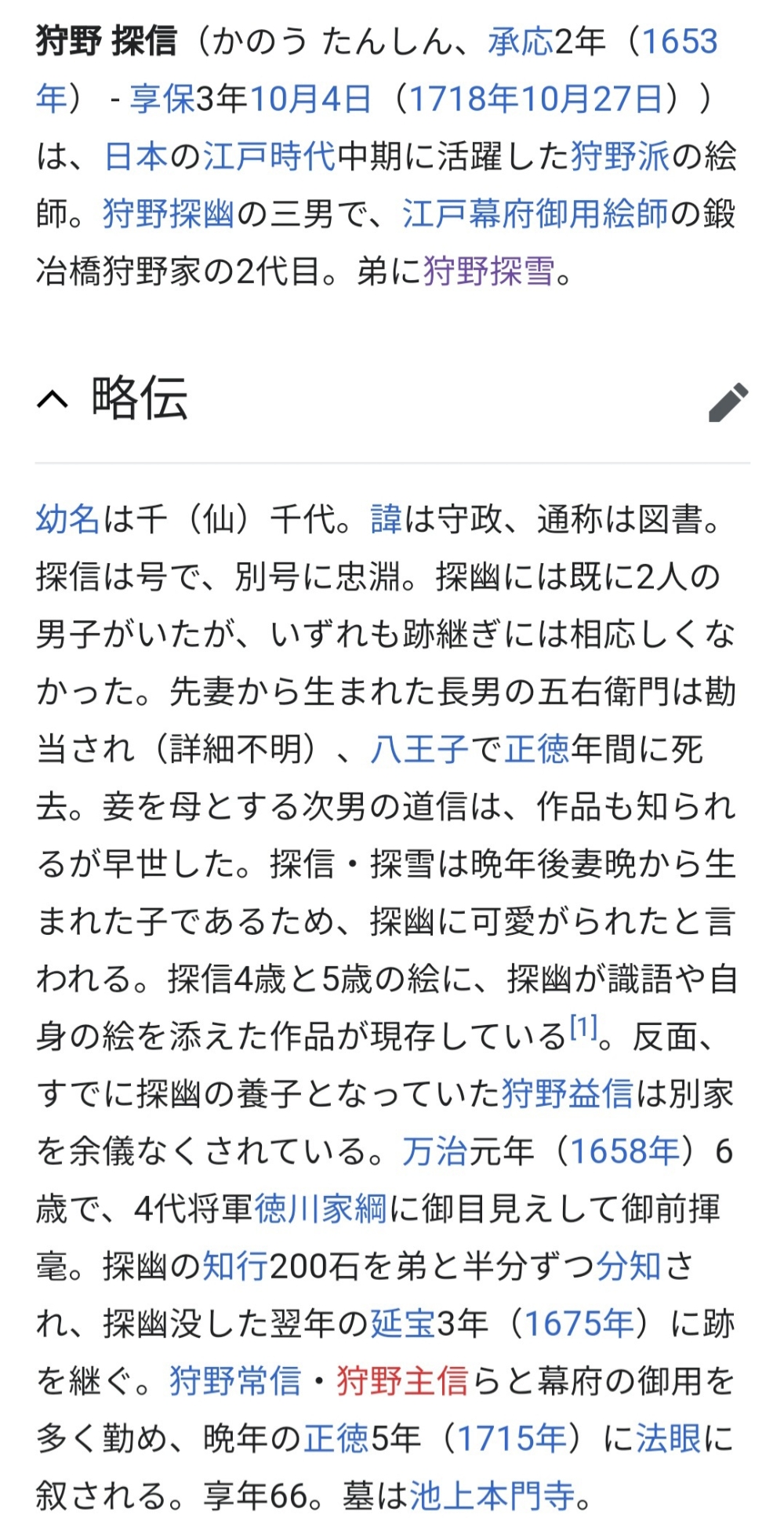Open the 江戸時代 link

click(269, 156)
